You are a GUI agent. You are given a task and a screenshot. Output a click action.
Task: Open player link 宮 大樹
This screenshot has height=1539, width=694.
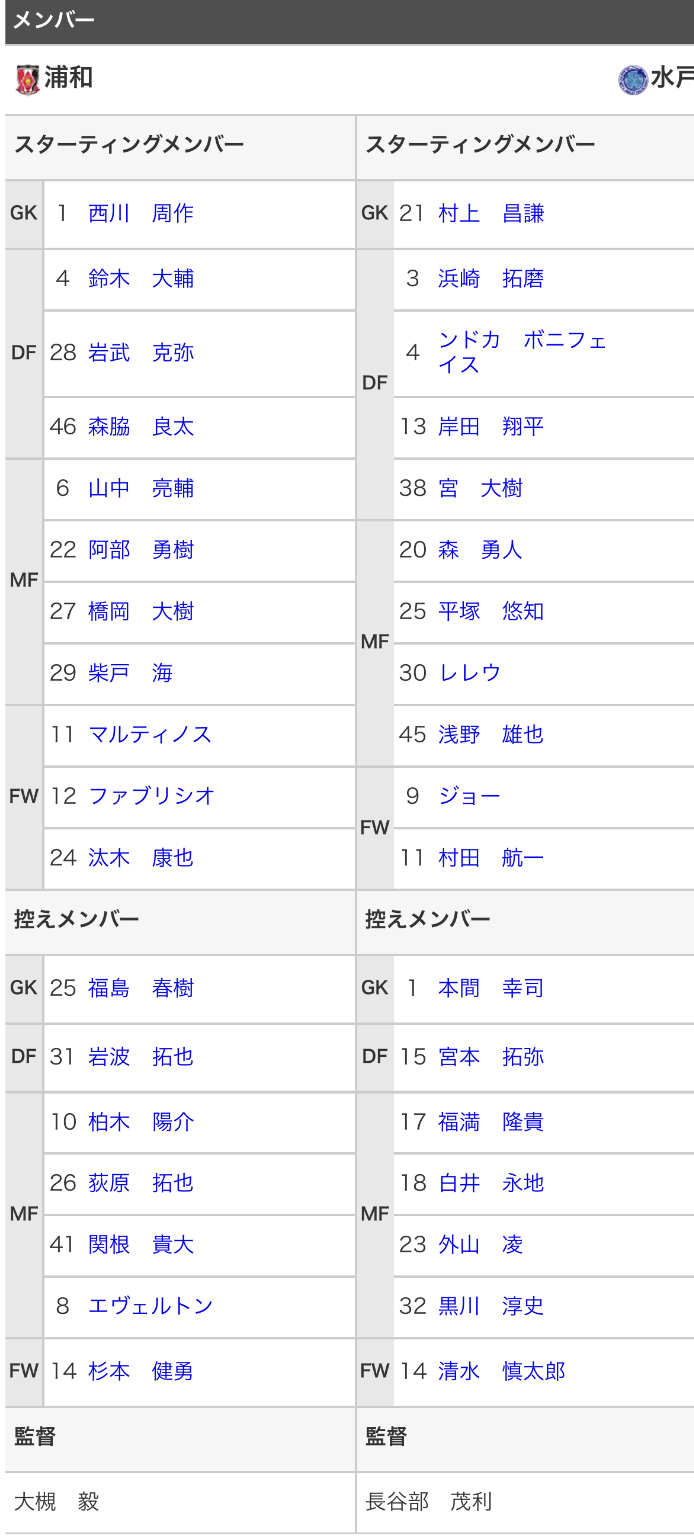point(480,489)
